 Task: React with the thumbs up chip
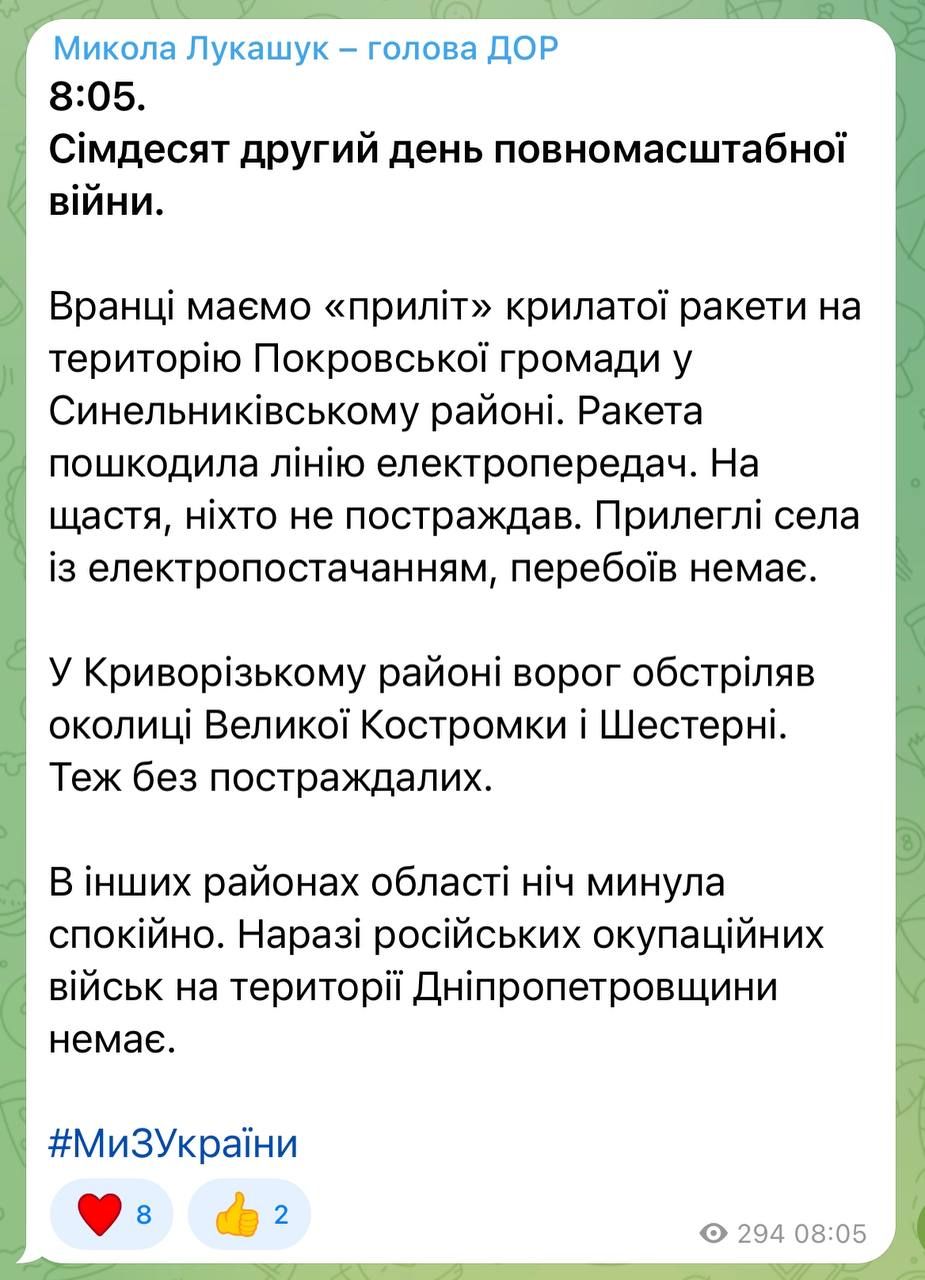(x=249, y=1215)
